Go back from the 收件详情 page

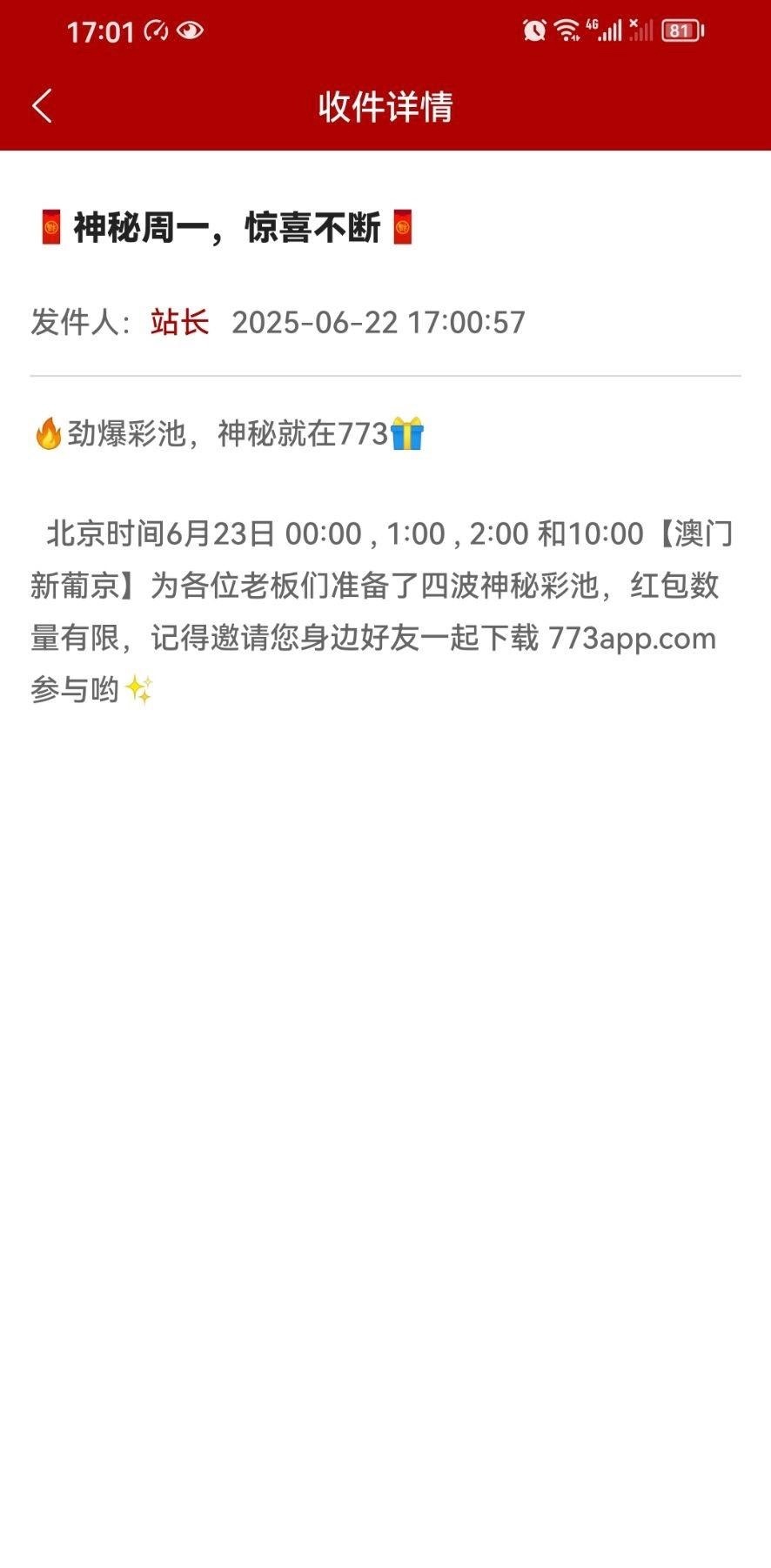42,106
